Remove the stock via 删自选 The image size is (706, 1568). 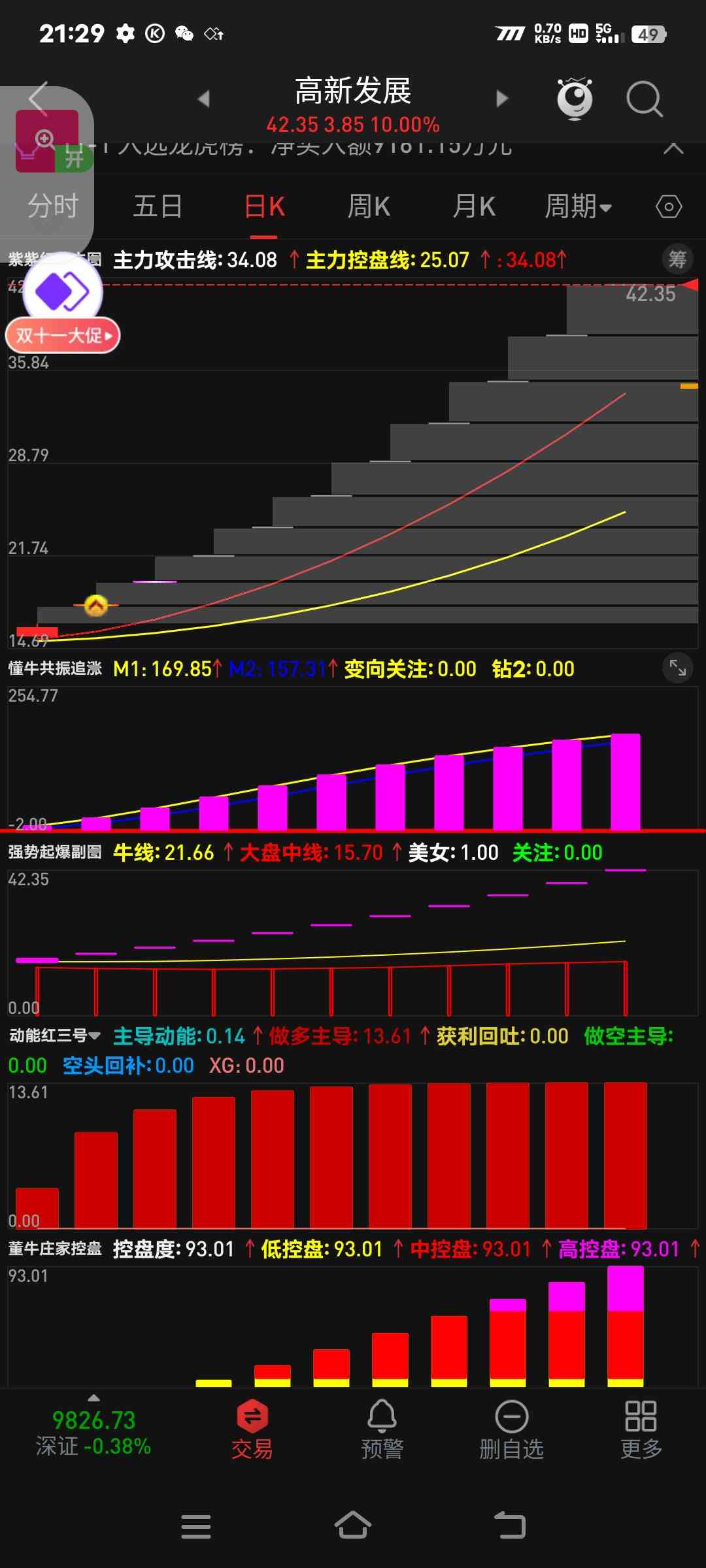coord(511,1429)
